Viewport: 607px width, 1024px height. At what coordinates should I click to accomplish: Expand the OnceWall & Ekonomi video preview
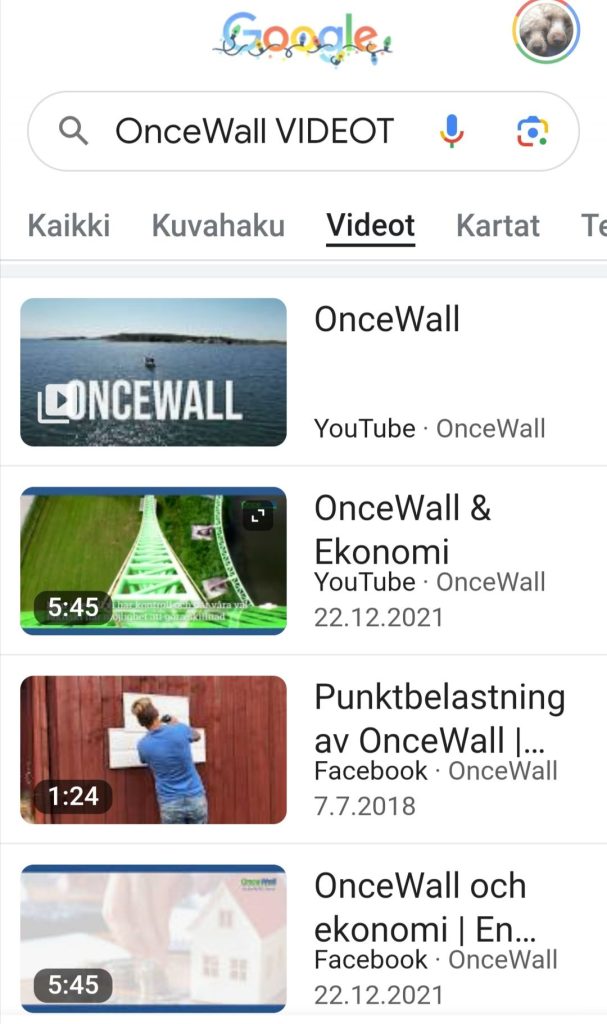(x=259, y=516)
